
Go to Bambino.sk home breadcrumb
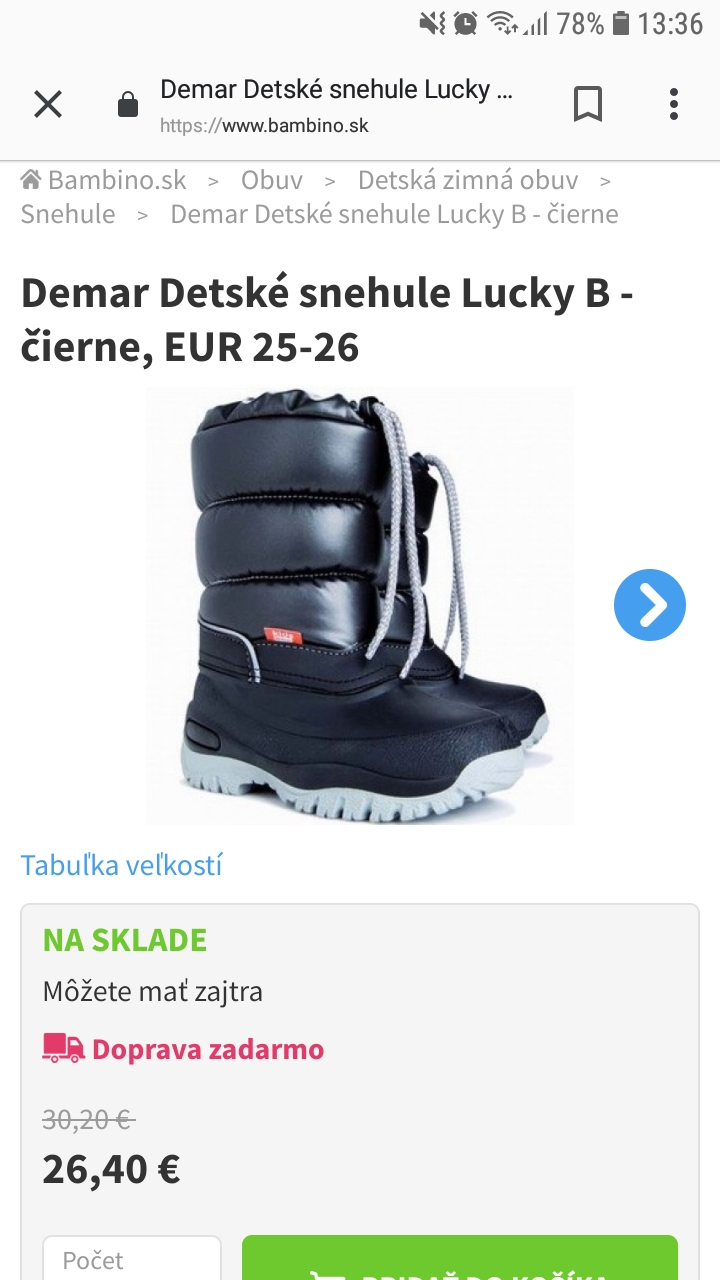(104, 181)
